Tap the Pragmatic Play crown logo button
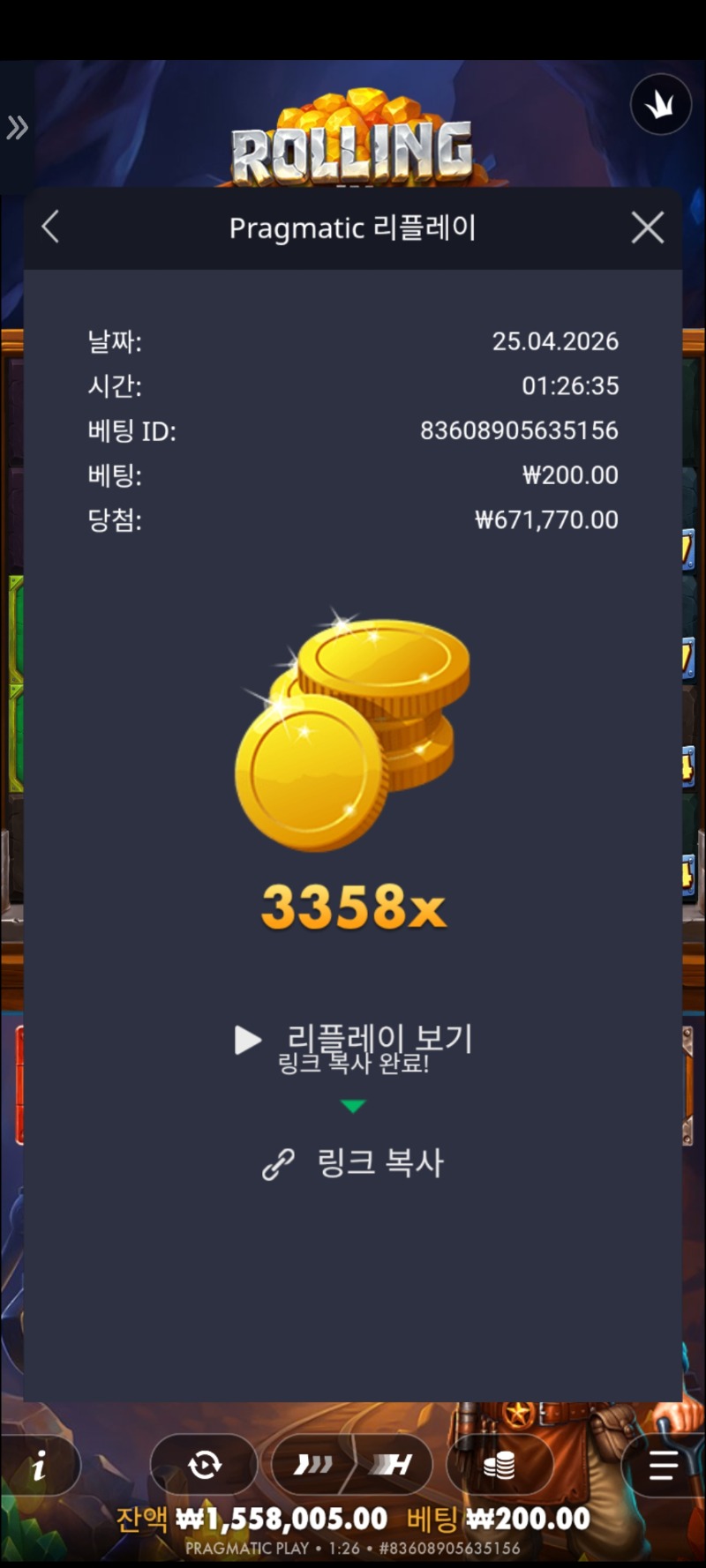The width and height of the screenshot is (706, 1568). tap(660, 105)
